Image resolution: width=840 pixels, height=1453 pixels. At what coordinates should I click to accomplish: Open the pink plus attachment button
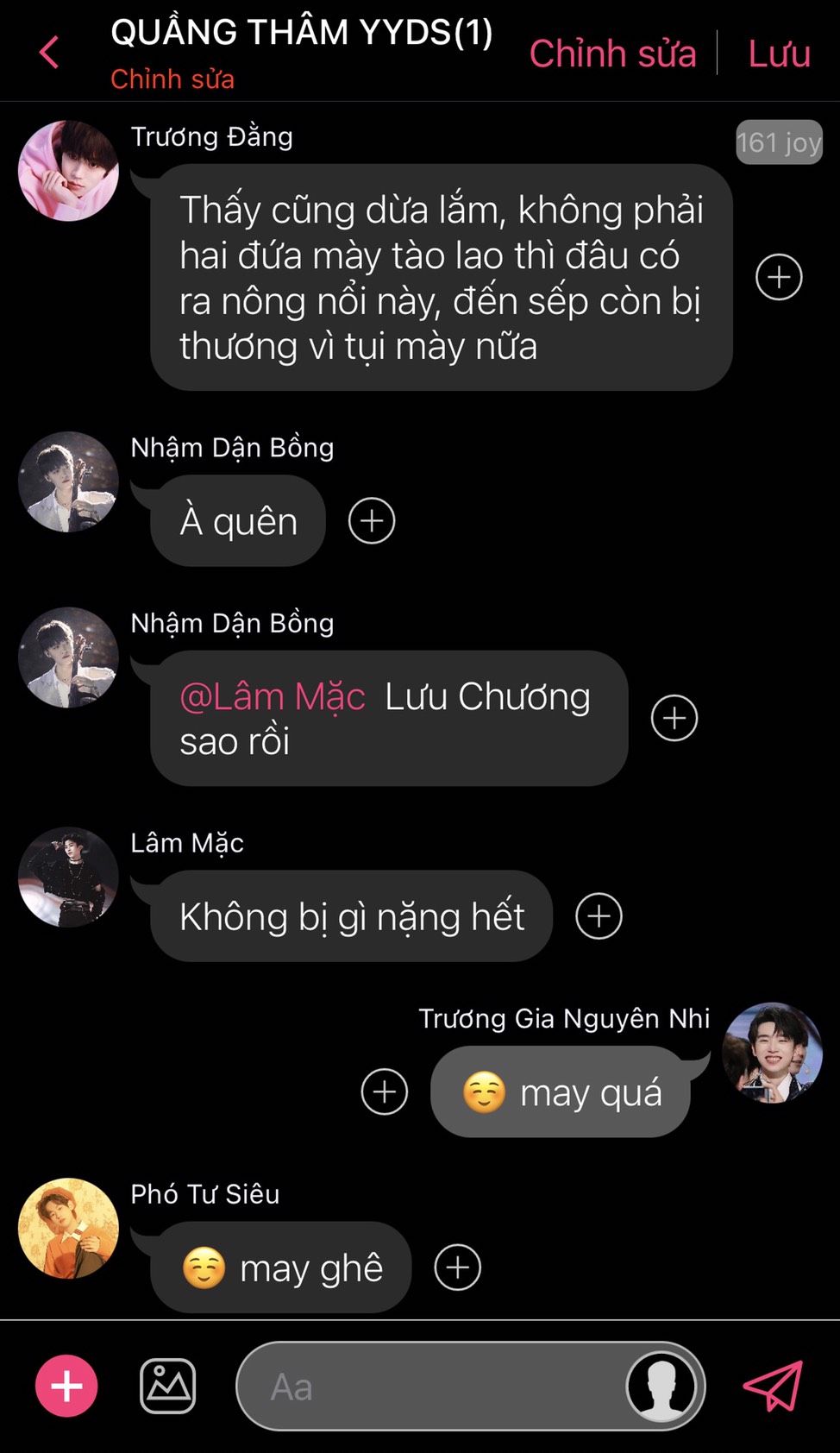tap(66, 1386)
